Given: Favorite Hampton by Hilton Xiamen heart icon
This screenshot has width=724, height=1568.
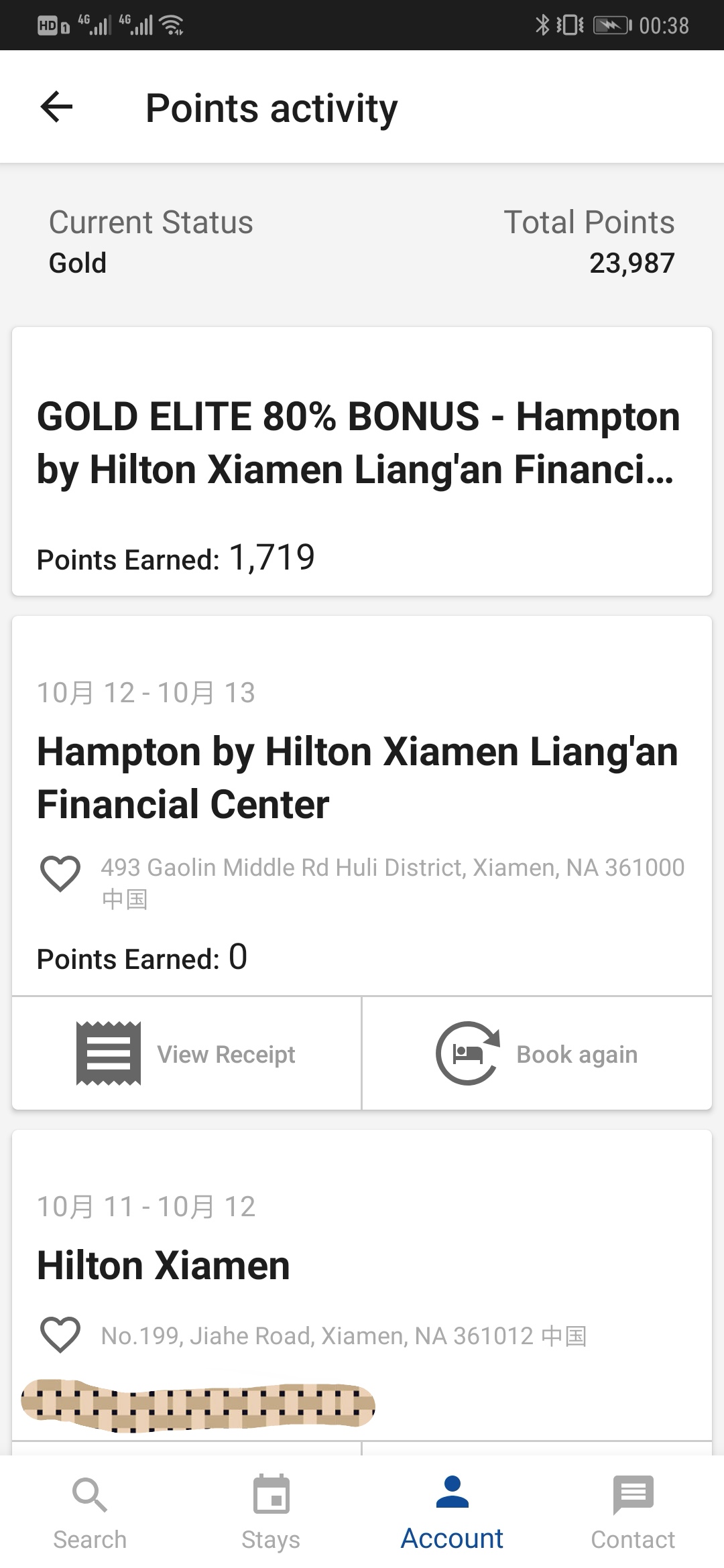Looking at the screenshot, I should [x=60, y=873].
